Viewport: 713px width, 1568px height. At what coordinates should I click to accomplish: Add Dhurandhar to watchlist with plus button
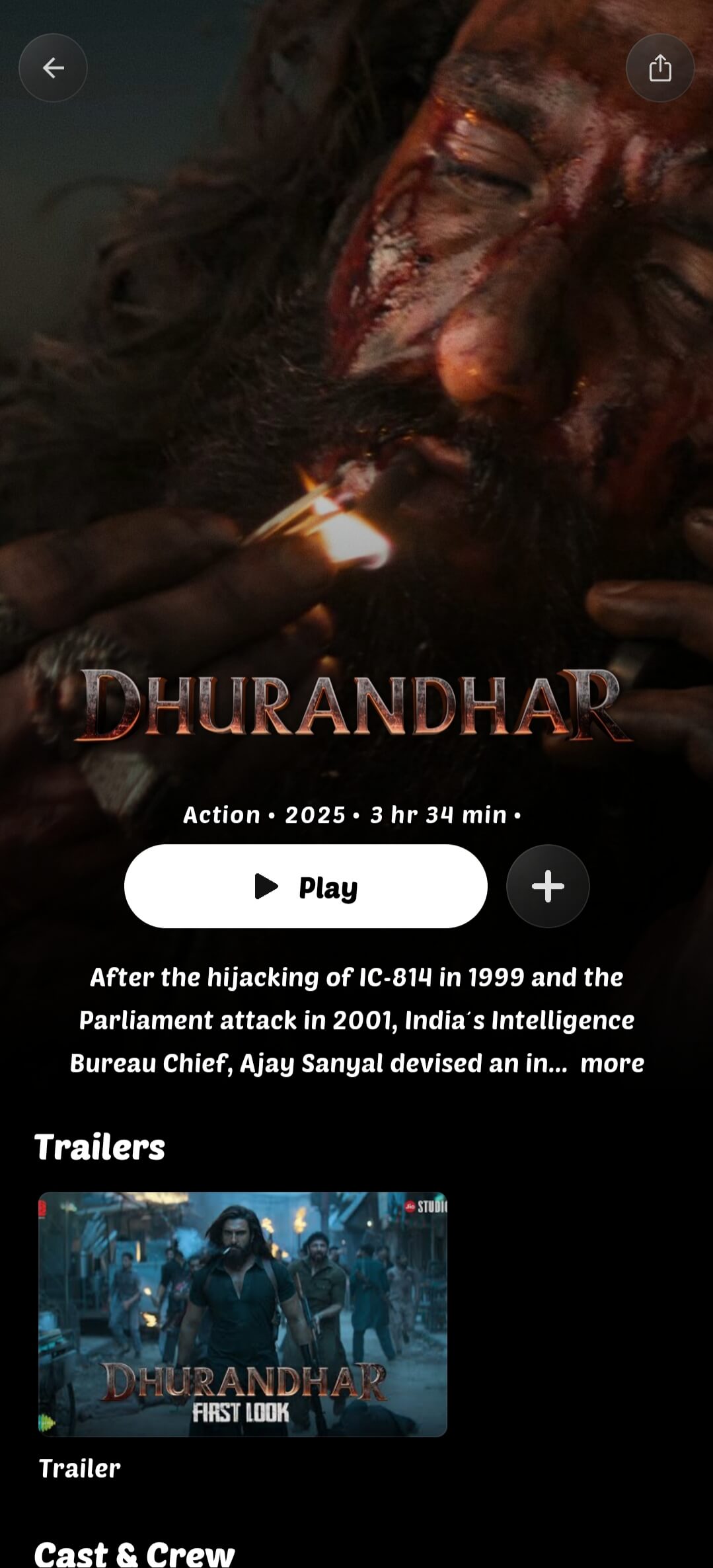[548, 886]
